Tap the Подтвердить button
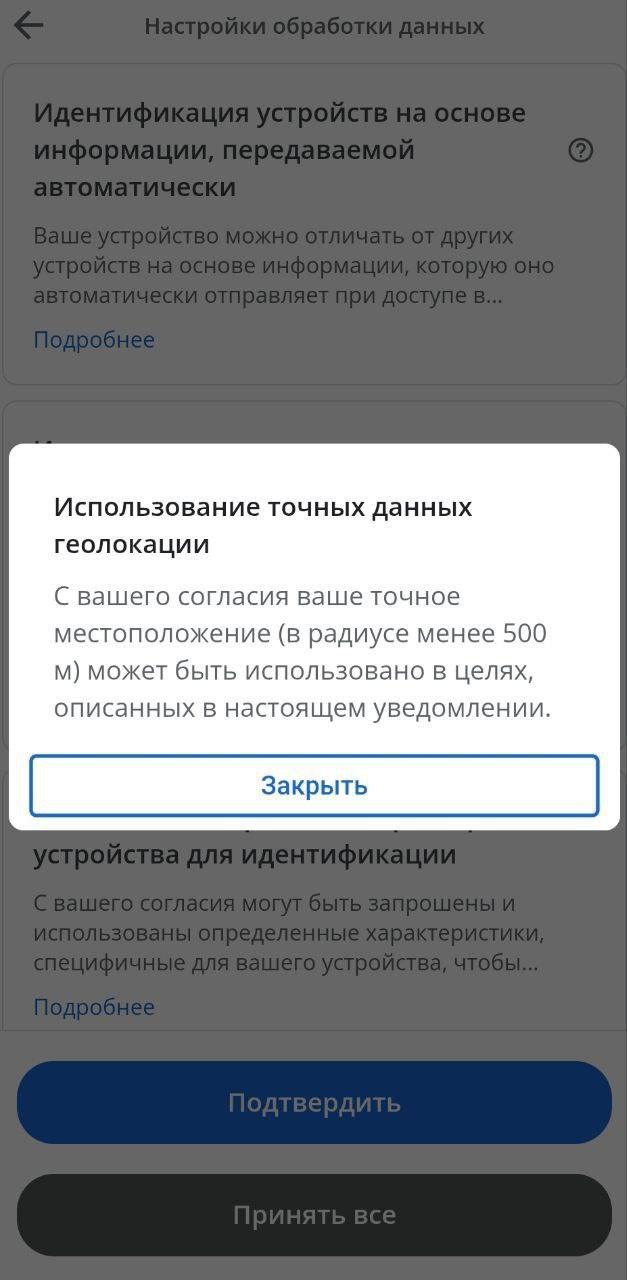627x1280 pixels. coord(314,1102)
